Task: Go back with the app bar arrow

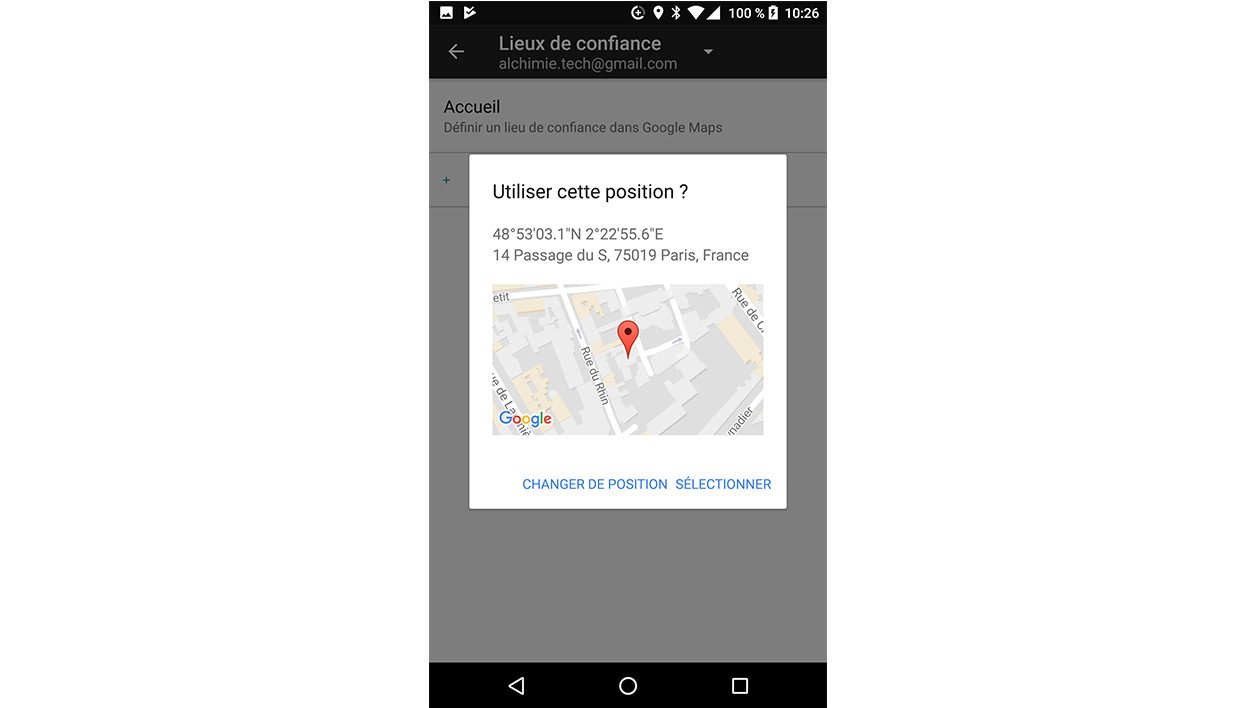Action: 456,52
